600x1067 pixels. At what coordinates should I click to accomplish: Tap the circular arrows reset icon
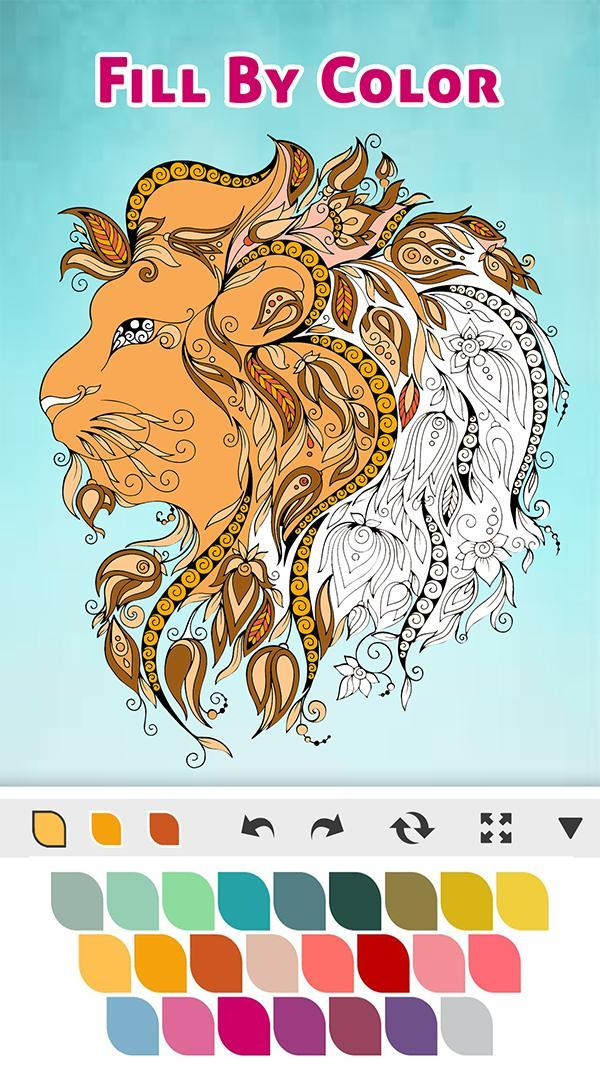coord(412,827)
